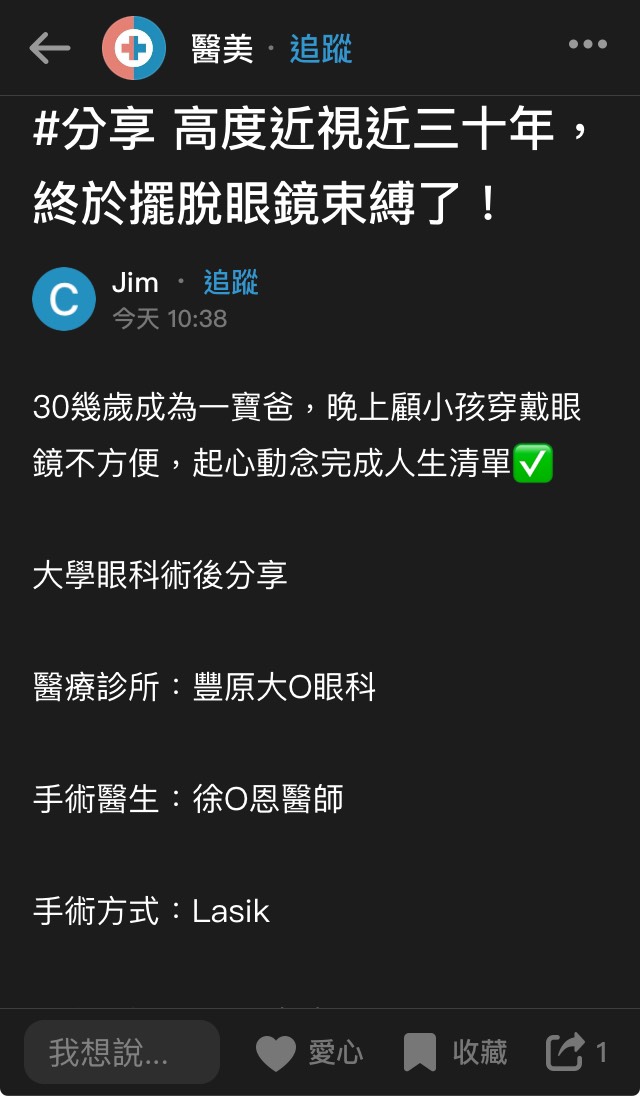
Task: Tap the 我想說... comment field
Action: click(x=122, y=1052)
